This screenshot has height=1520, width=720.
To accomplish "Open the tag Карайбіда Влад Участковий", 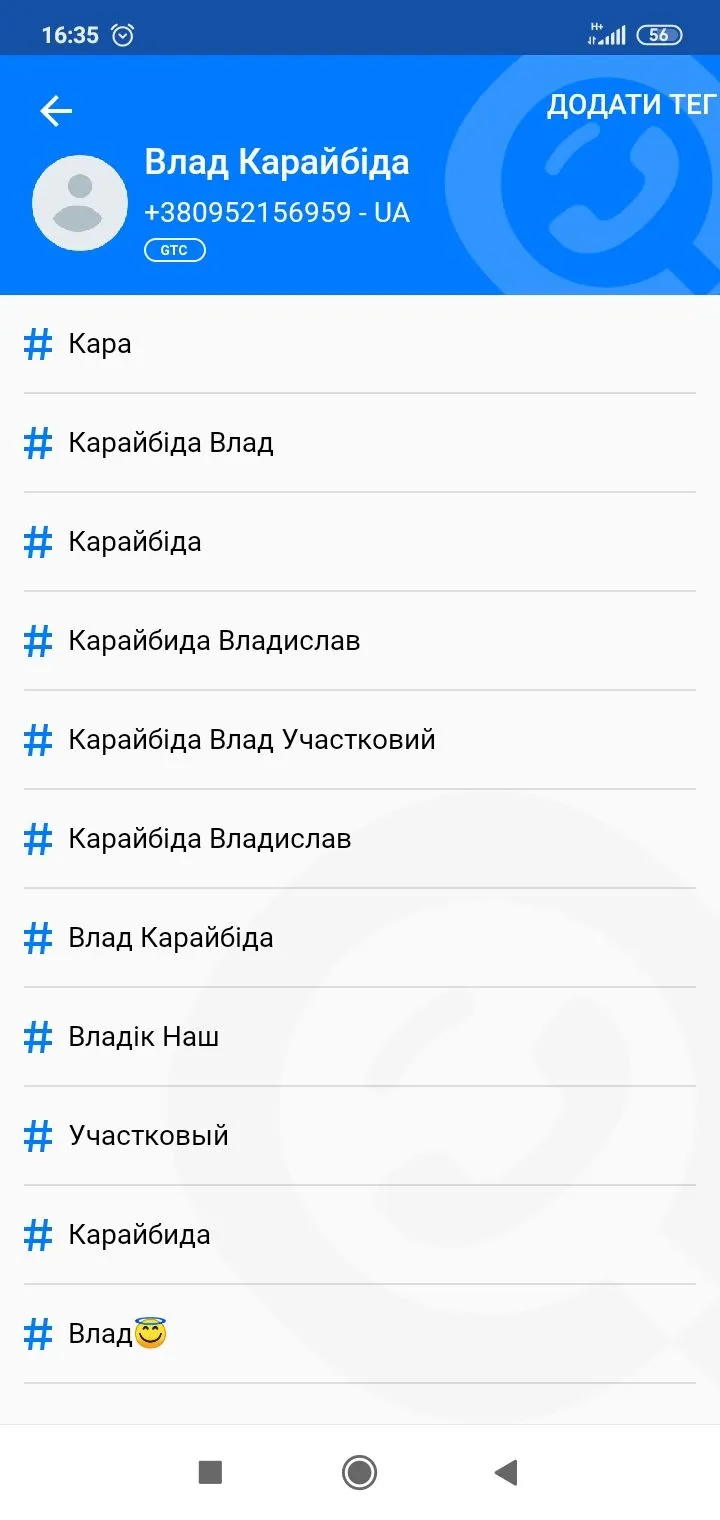I will click(x=251, y=740).
